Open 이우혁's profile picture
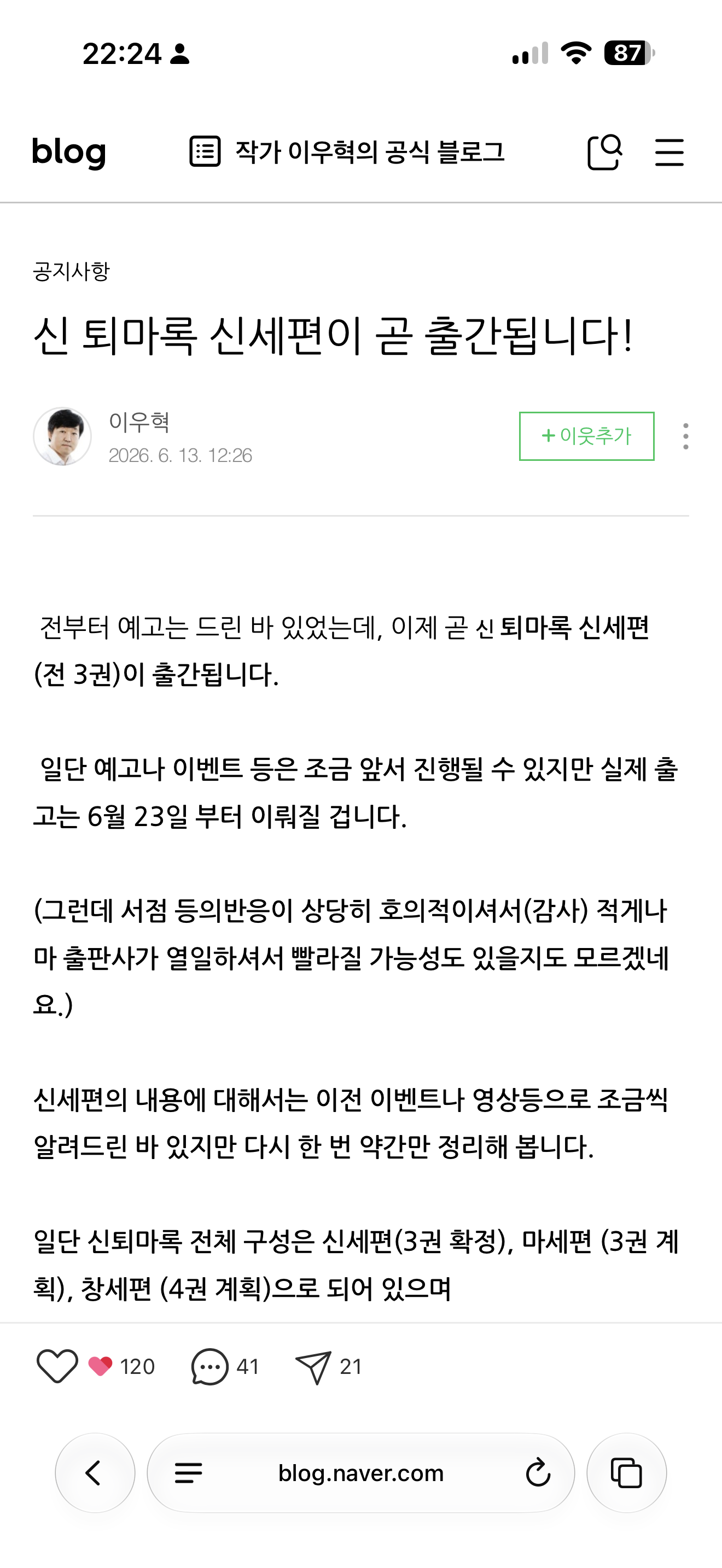The image size is (722, 1568). 62,436
